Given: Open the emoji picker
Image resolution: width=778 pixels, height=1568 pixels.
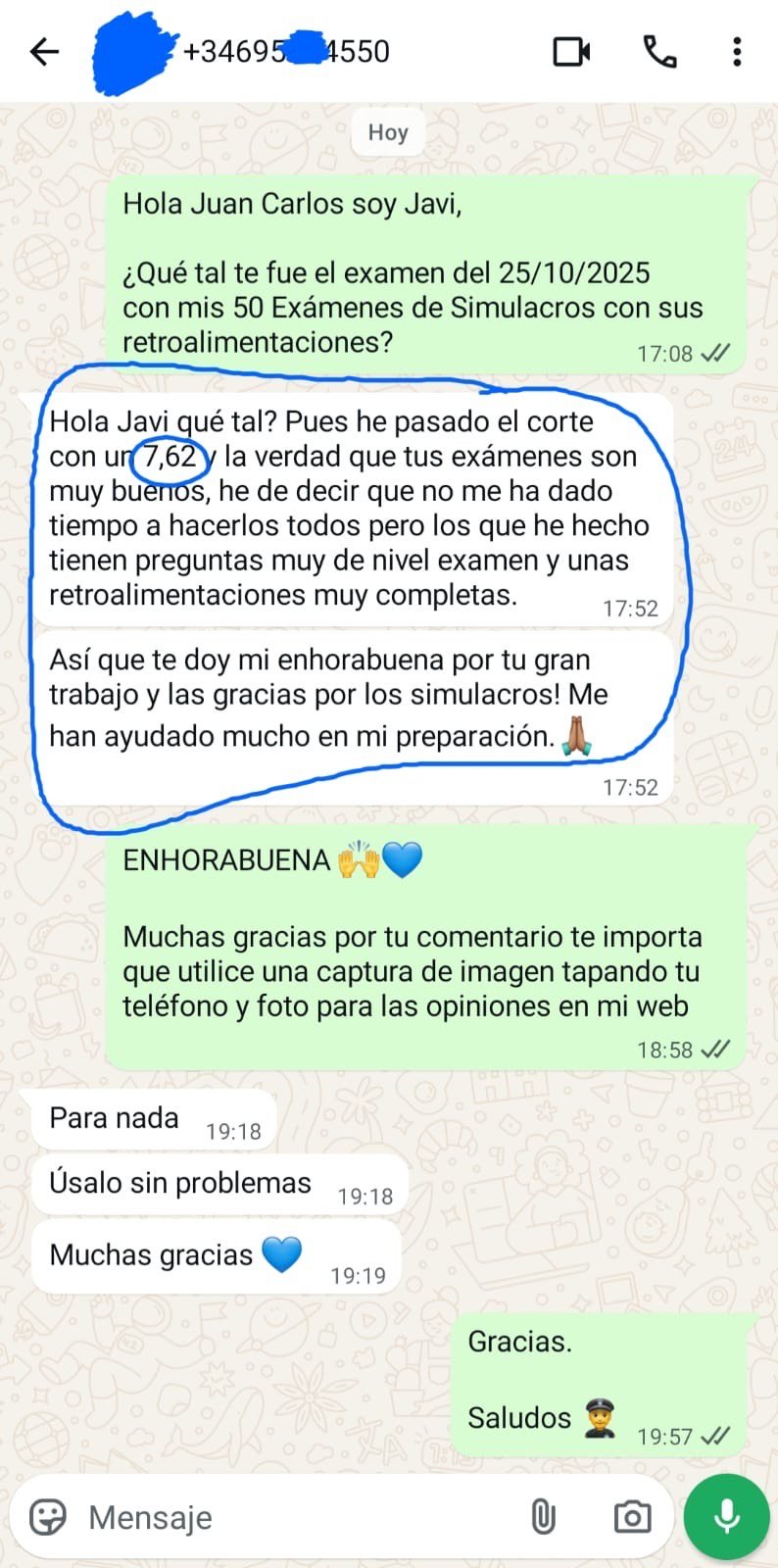Looking at the screenshot, I should tap(48, 1517).
